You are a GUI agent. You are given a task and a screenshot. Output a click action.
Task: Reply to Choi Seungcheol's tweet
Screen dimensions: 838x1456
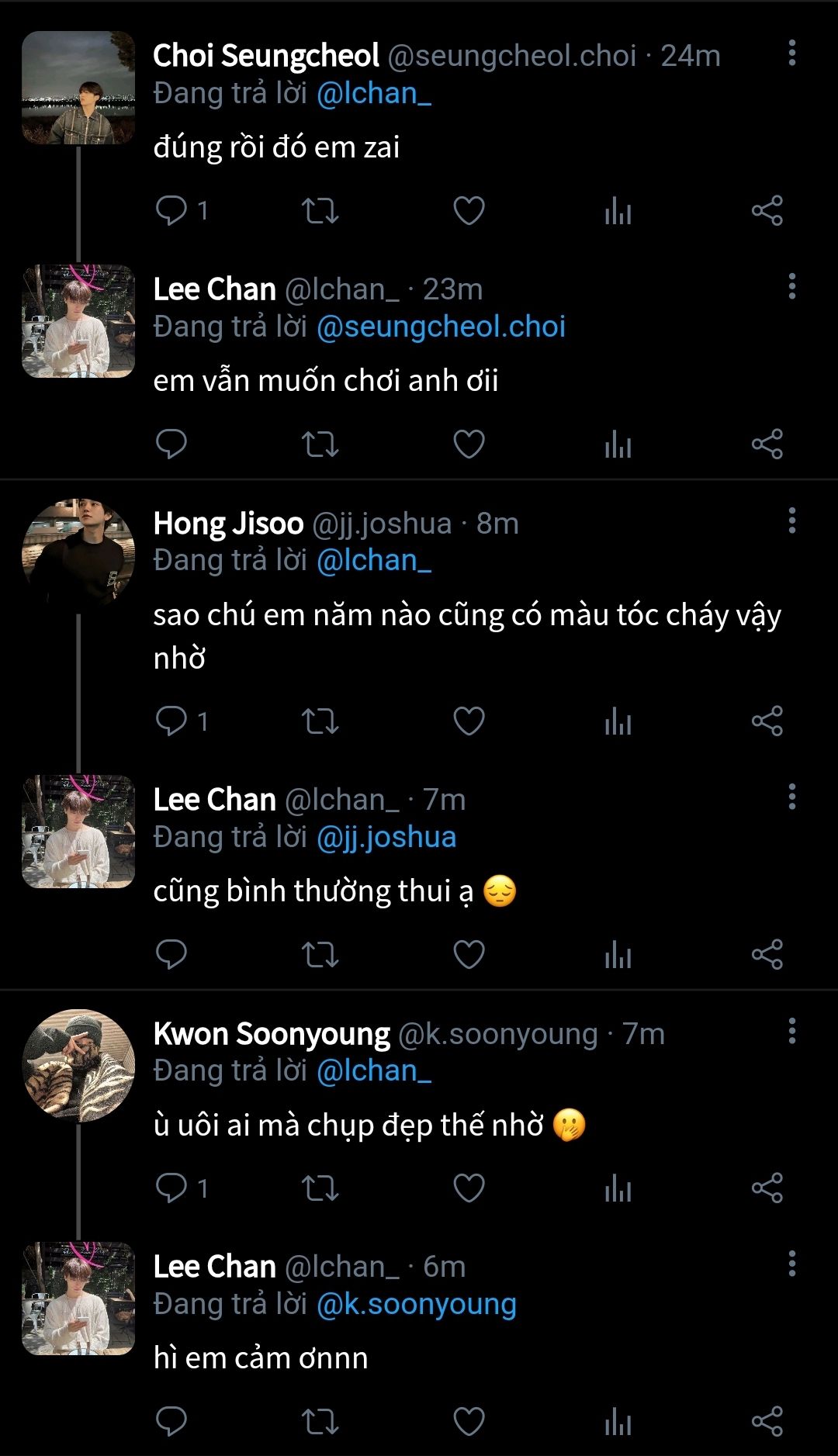pyautogui.click(x=171, y=210)
